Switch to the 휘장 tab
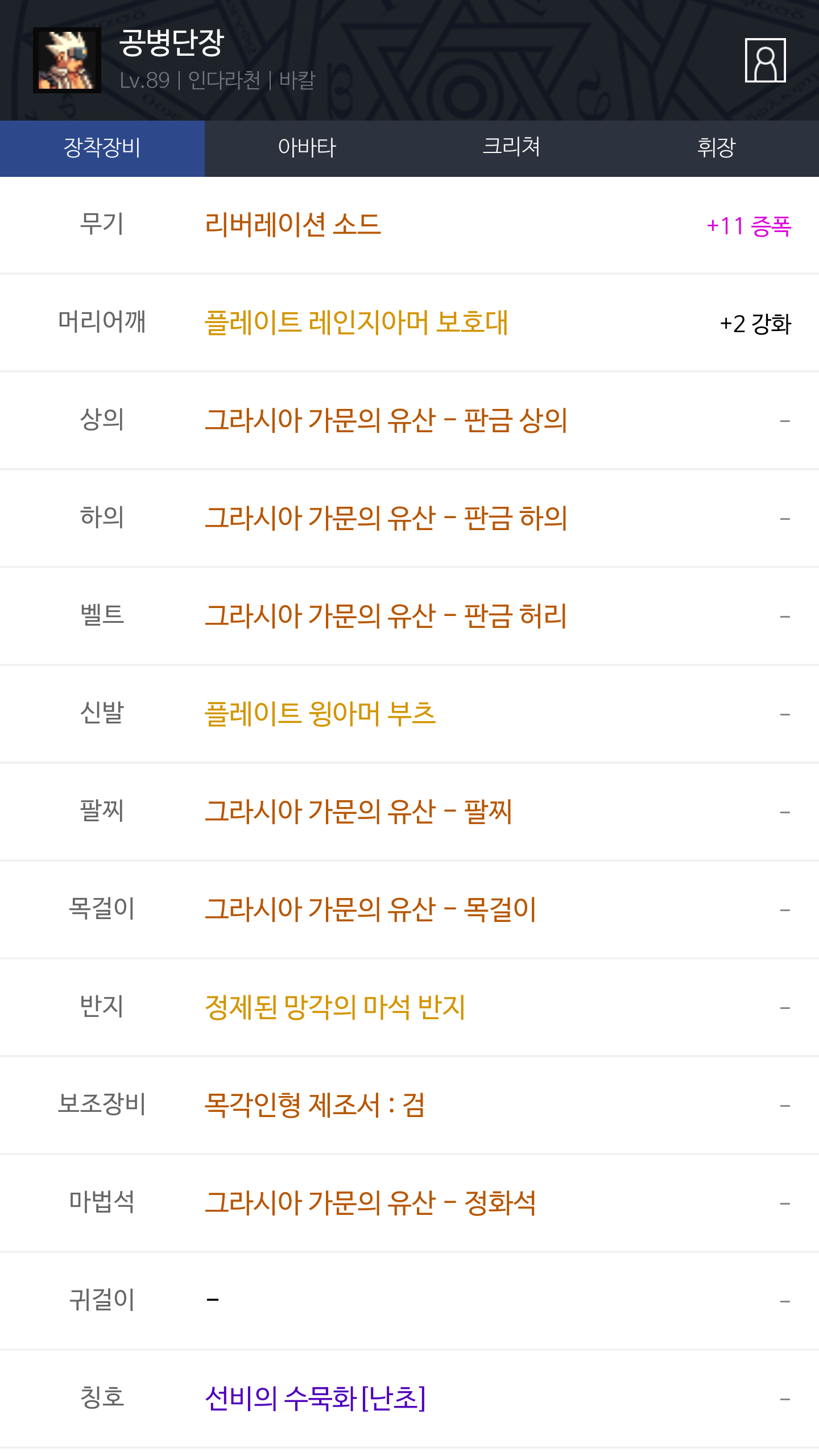Screen dimensions: 819x1456 point(716,148)
